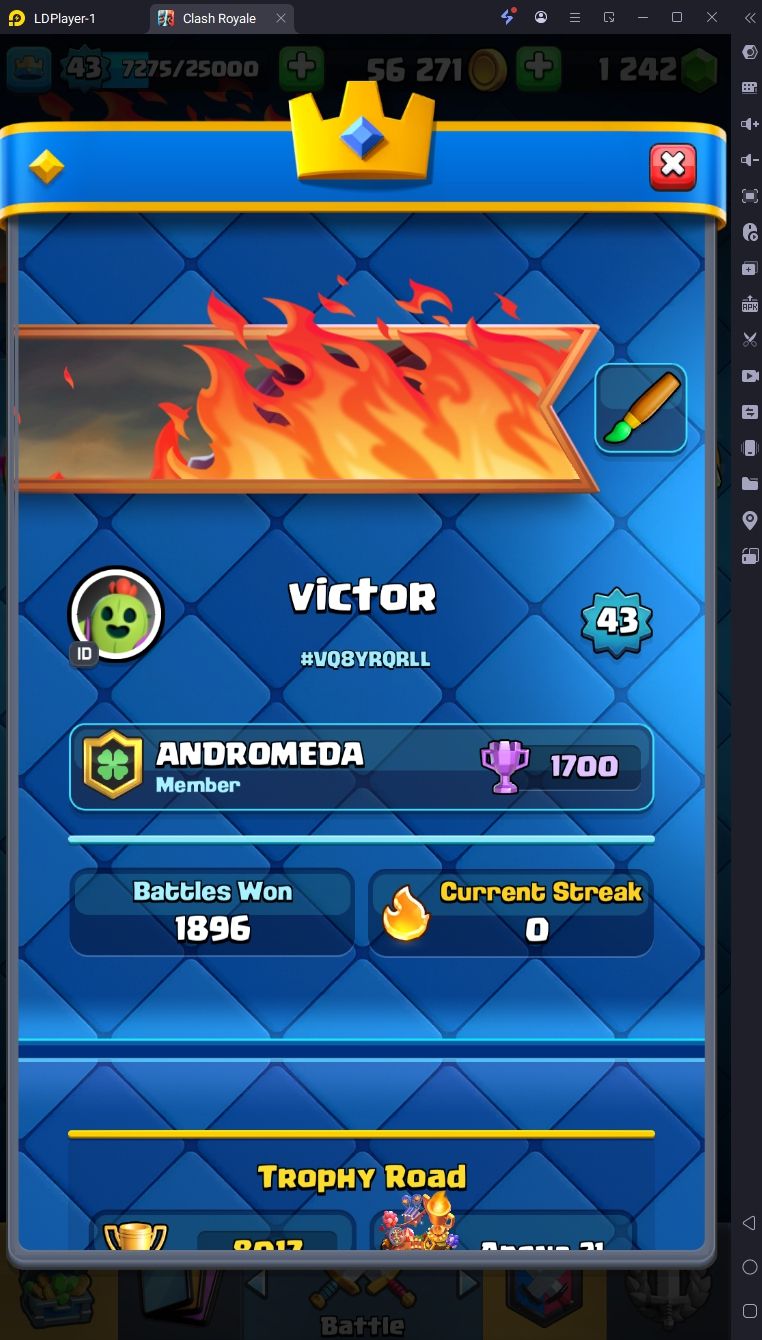
Task: Edit the banner with the paintbrush button
Action: click(641, 409)
